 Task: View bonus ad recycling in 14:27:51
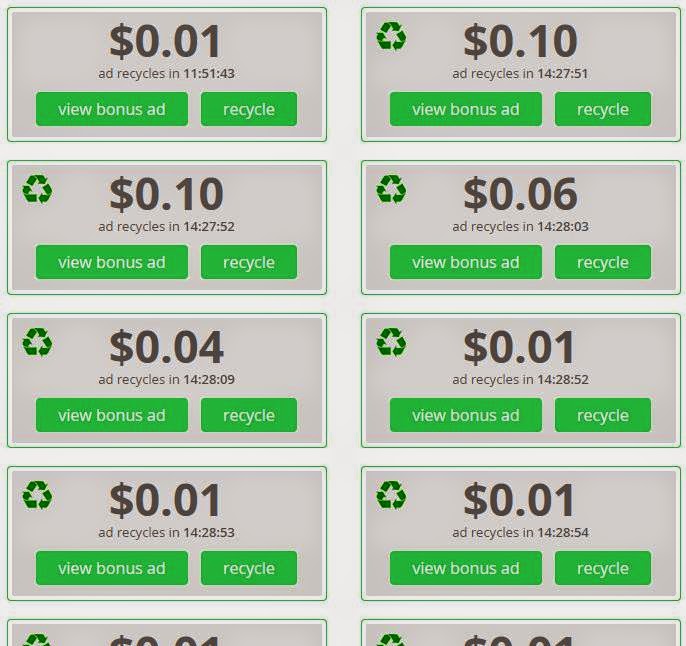pyautogui.click(x=465, y=109)
